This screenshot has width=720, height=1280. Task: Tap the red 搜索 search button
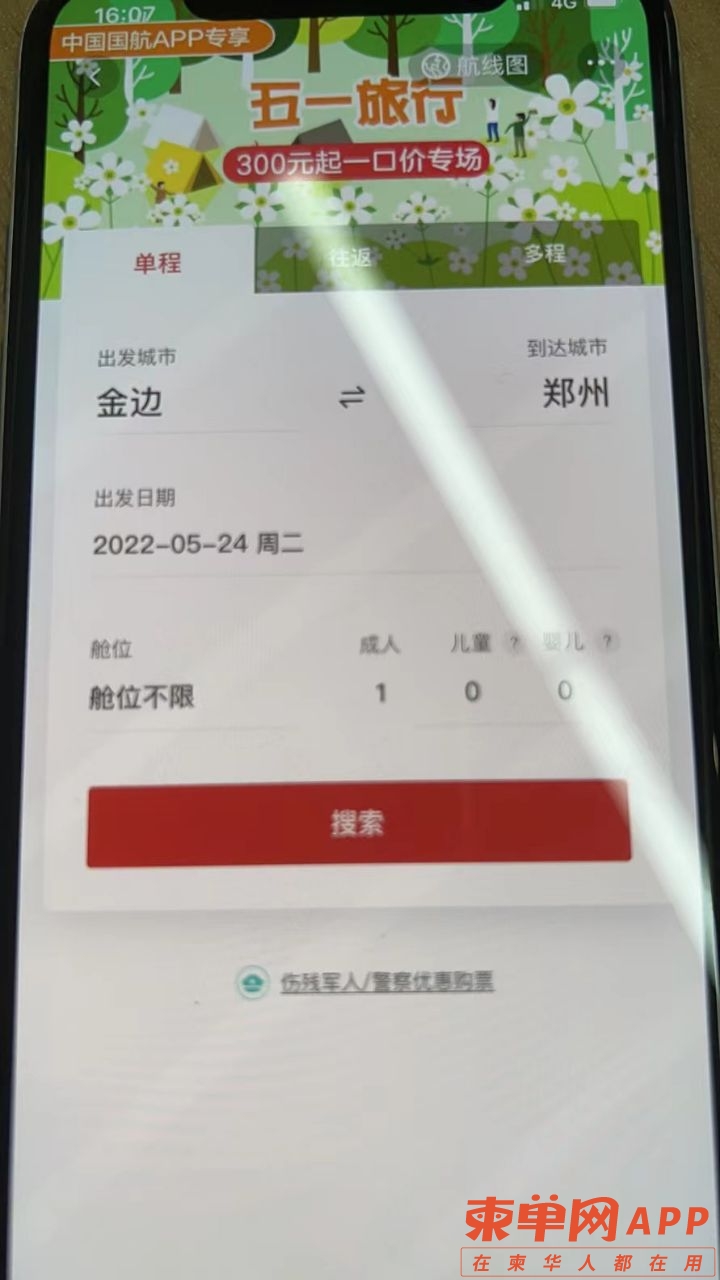[358, 824]
